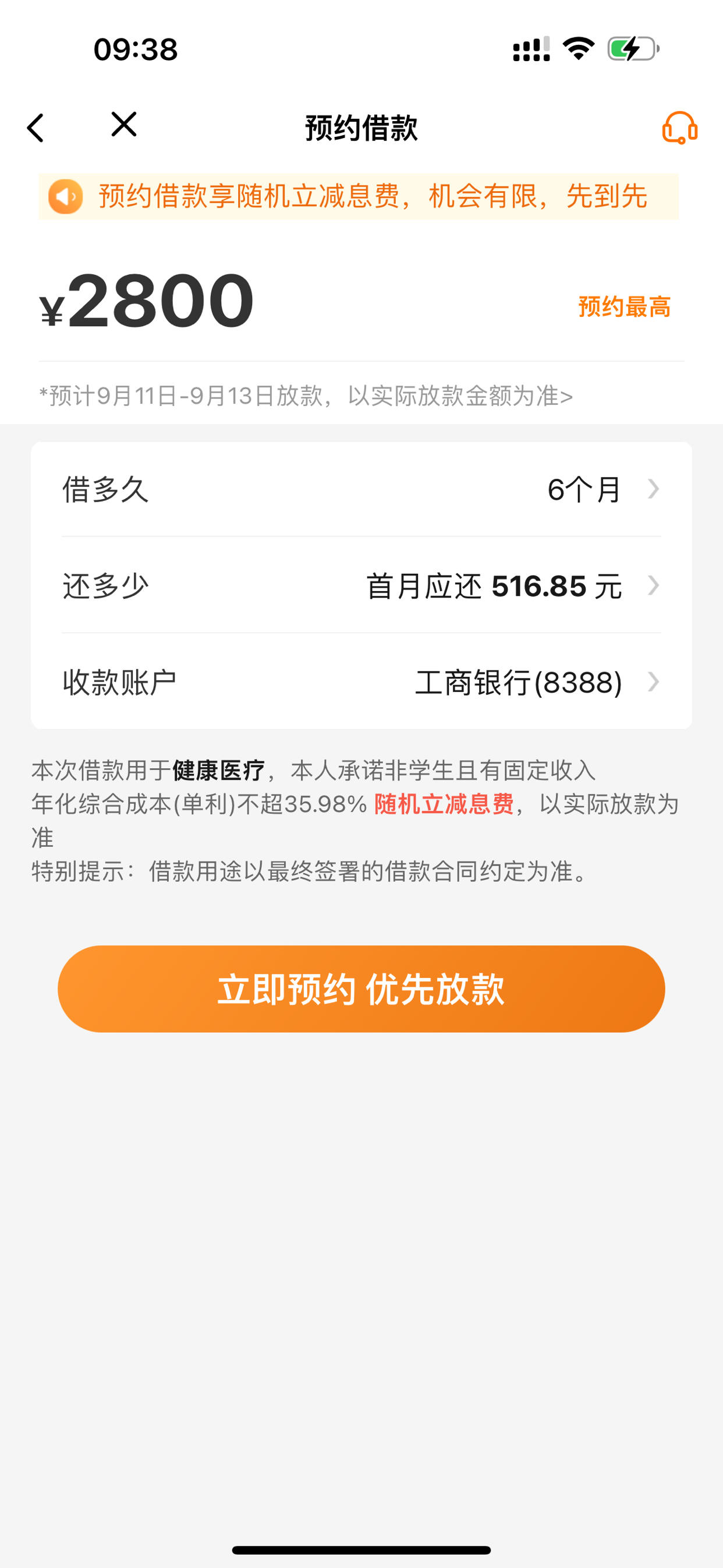The width and height of the screenshot is (723, 1568).
Task: Change 收款账户 bank account
Action: point(361,681)
